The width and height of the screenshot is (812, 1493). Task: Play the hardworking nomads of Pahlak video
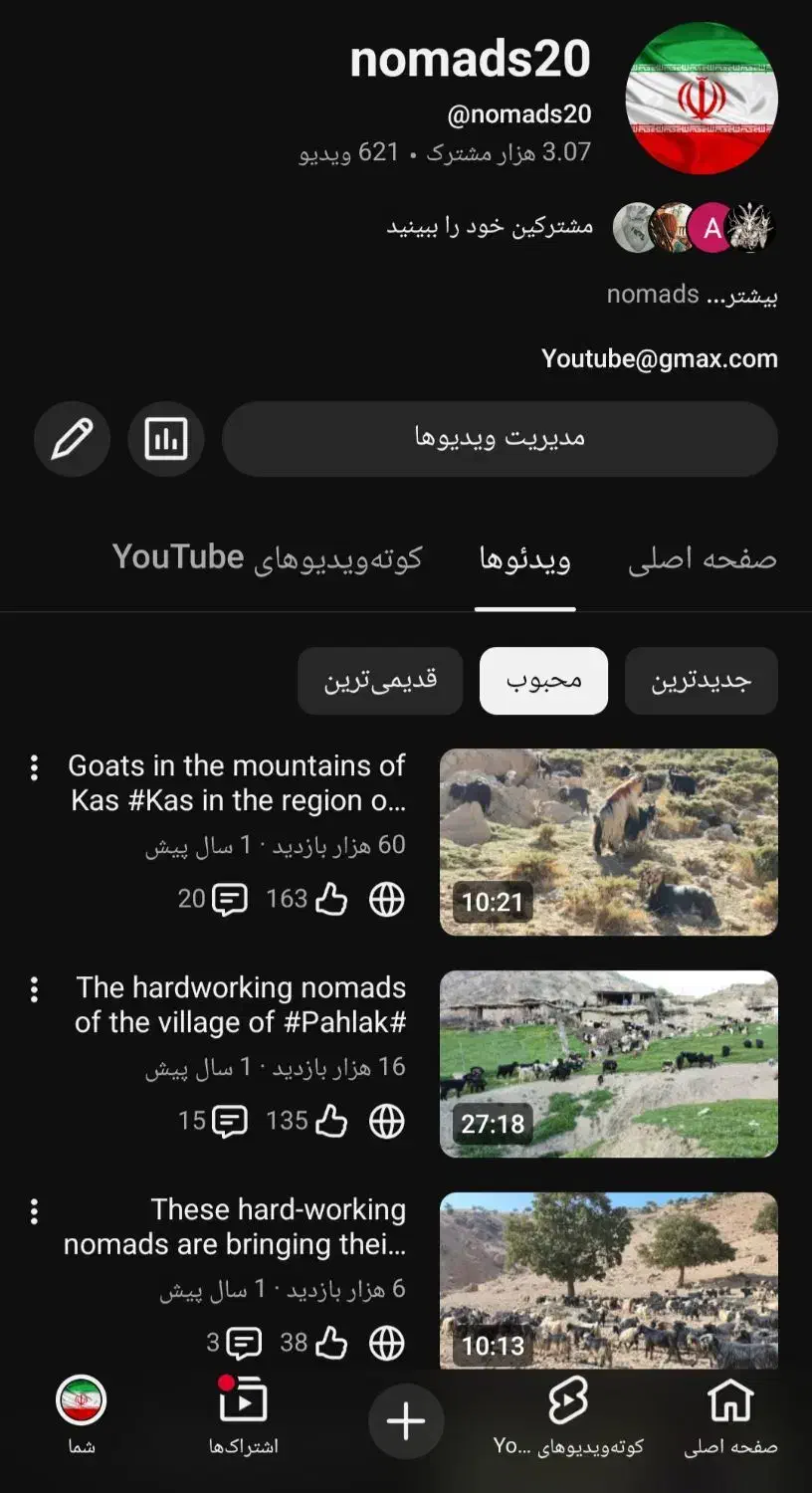click(x=609, y=1064)
